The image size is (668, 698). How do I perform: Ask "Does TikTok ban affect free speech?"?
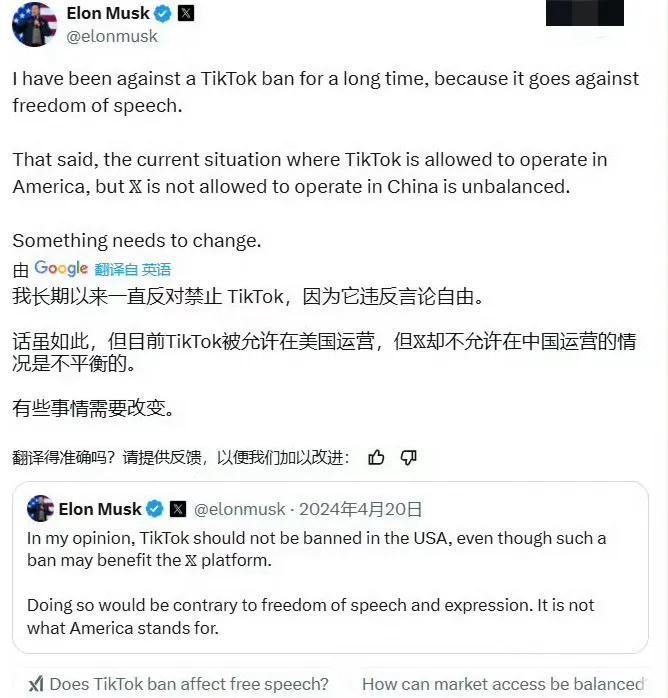(178, 684)
